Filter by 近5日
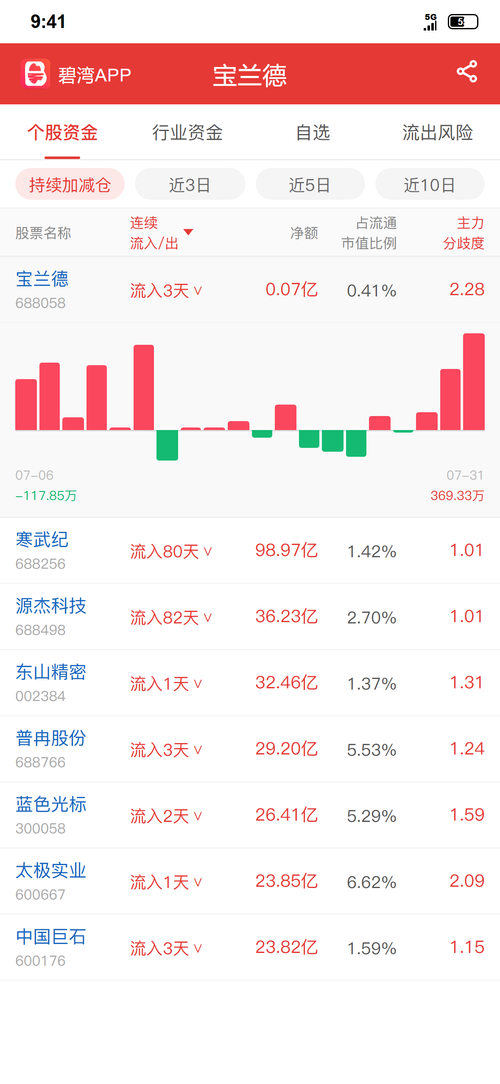Image resolution: width=500 pixels, height=1084 pixels. pos(310,185)
